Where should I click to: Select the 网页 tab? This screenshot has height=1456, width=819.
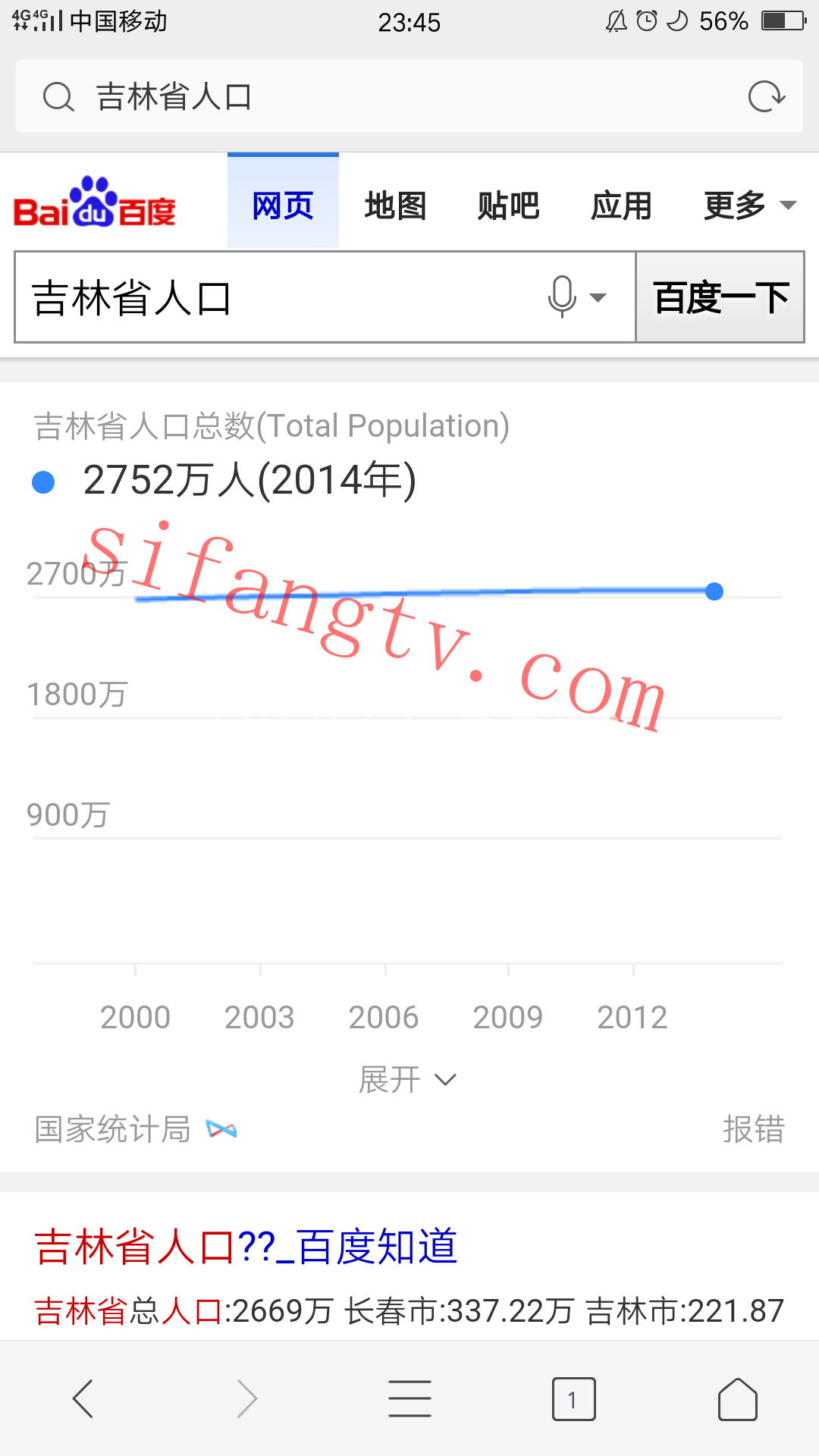(283, 202)
